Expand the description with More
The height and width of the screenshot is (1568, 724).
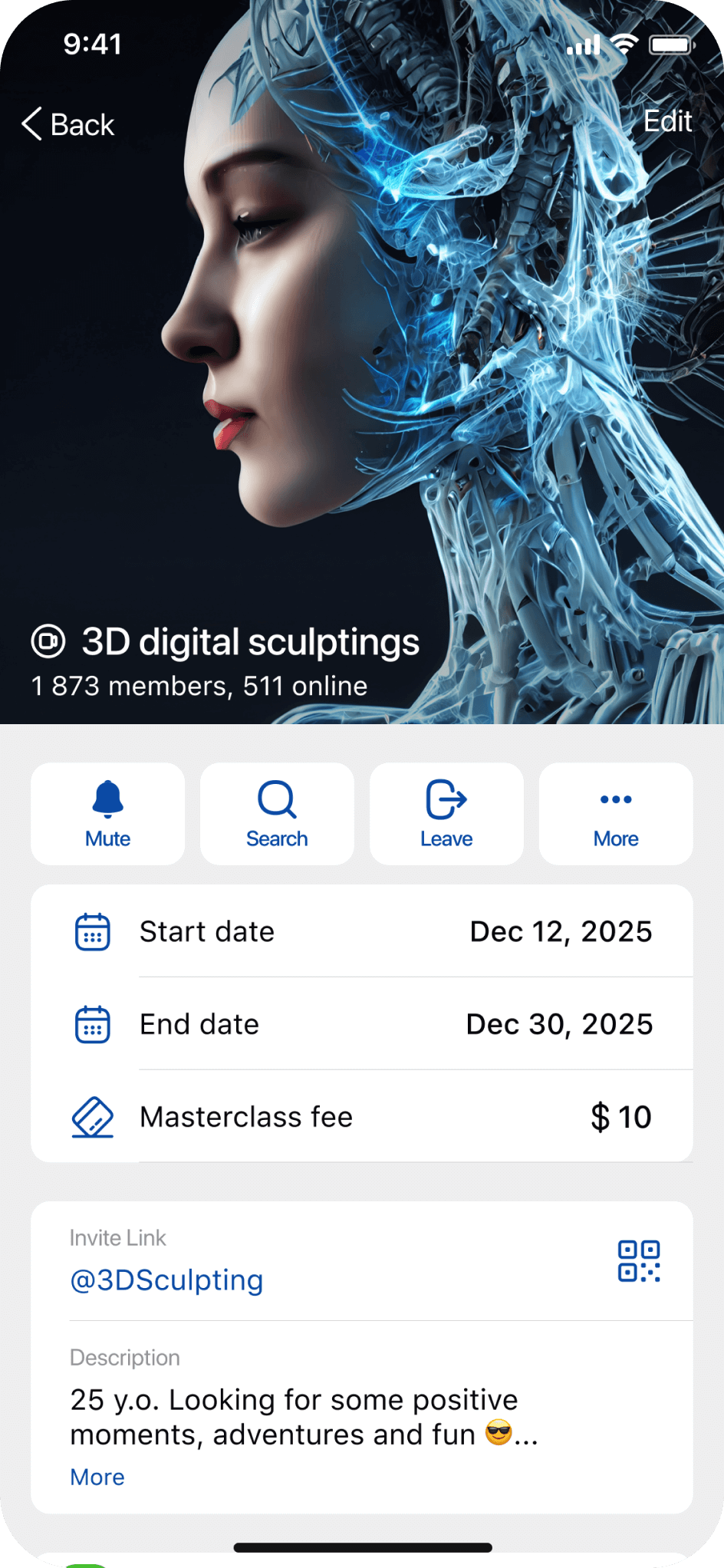[97, 1477]
